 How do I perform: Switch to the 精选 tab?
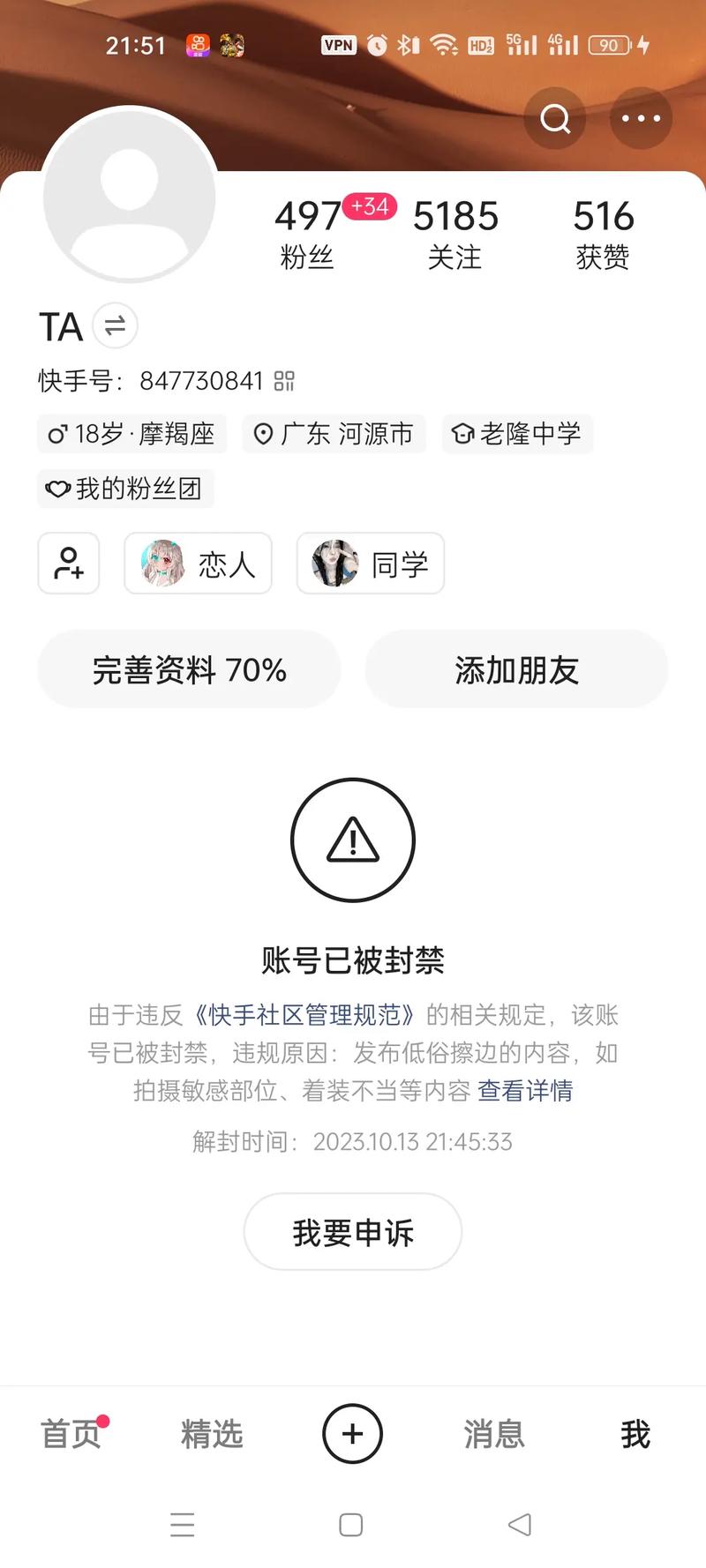coord(212,1435)
